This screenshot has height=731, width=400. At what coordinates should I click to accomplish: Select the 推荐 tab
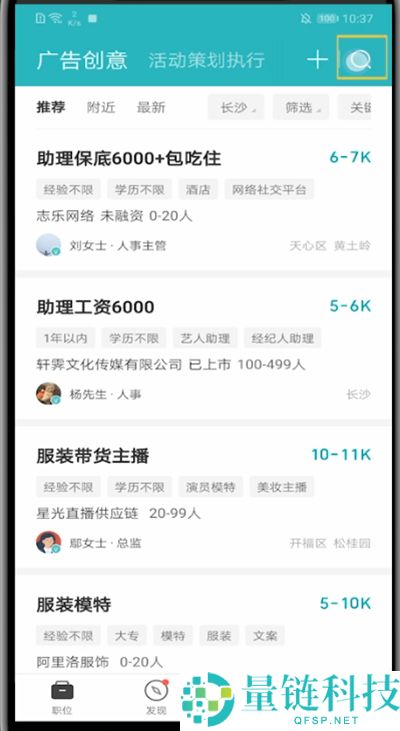(51, 107)
